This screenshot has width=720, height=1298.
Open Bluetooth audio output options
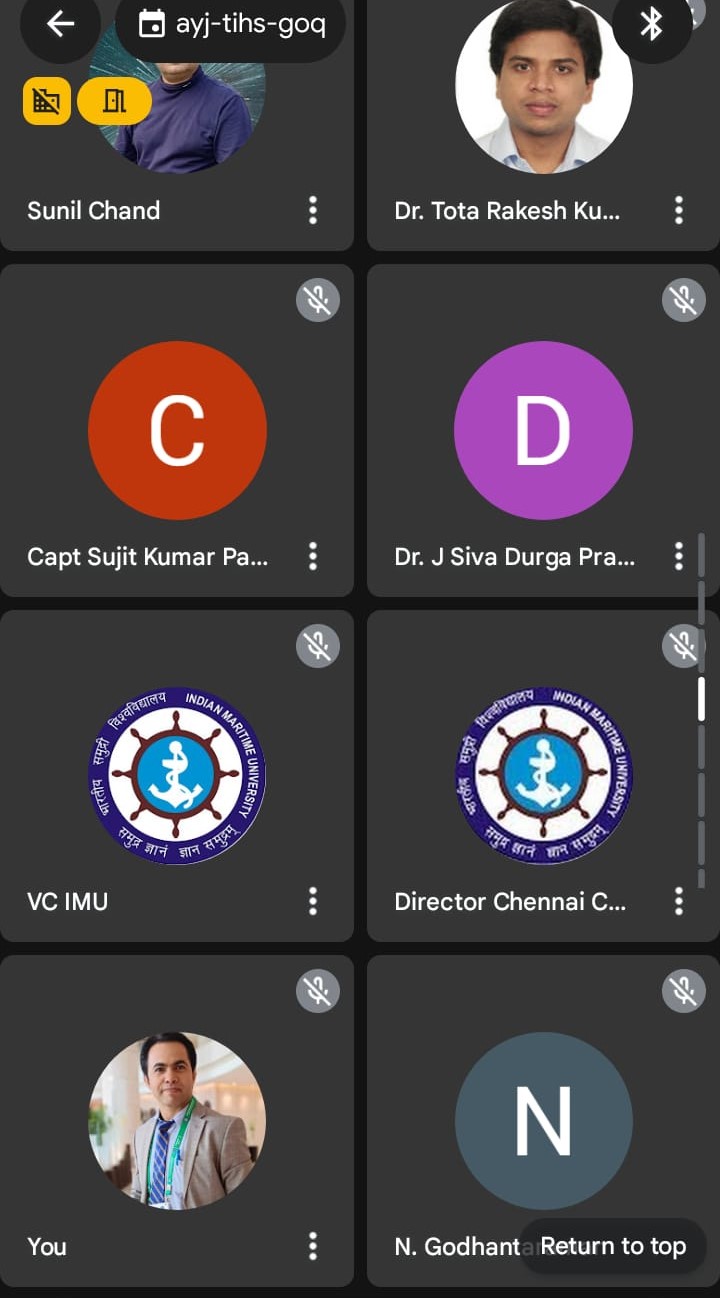point(651,25)
